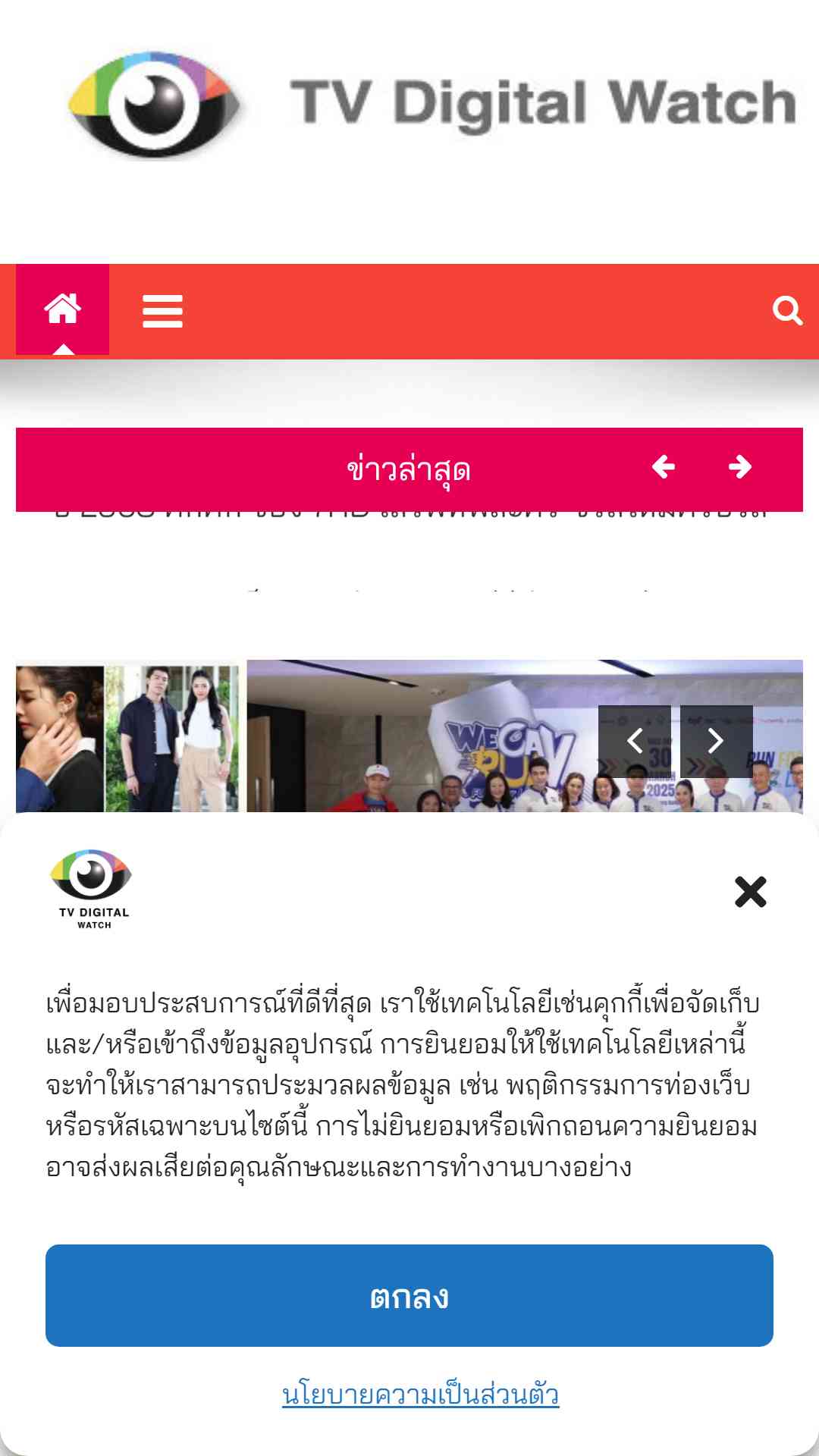The image size is (819, 1456).
Task: Show next item in ข่าวล่าสุด ticker
Action: (x=739, y=467)
